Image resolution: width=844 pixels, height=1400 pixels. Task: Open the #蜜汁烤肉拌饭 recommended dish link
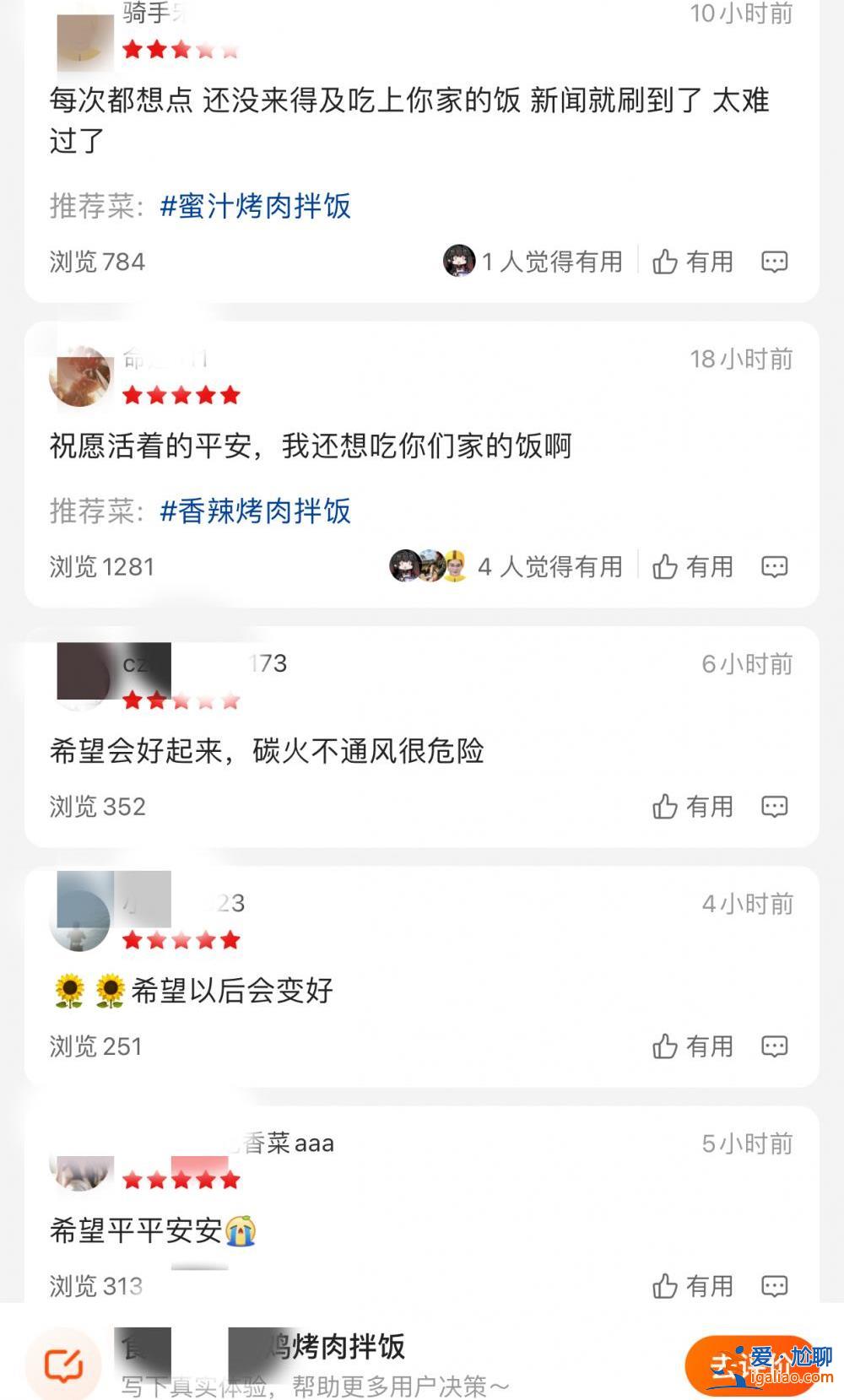(x=255, y=206)
